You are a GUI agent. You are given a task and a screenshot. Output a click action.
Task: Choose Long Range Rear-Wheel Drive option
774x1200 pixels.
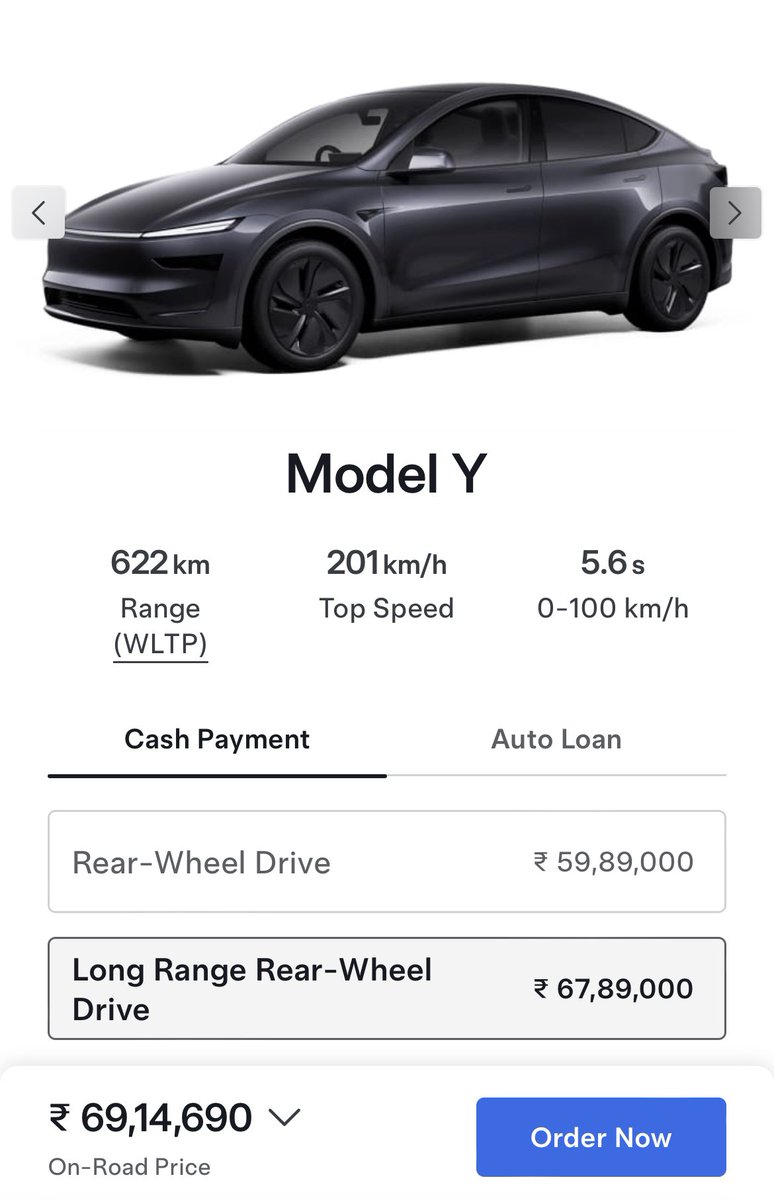tap(386, 989)
